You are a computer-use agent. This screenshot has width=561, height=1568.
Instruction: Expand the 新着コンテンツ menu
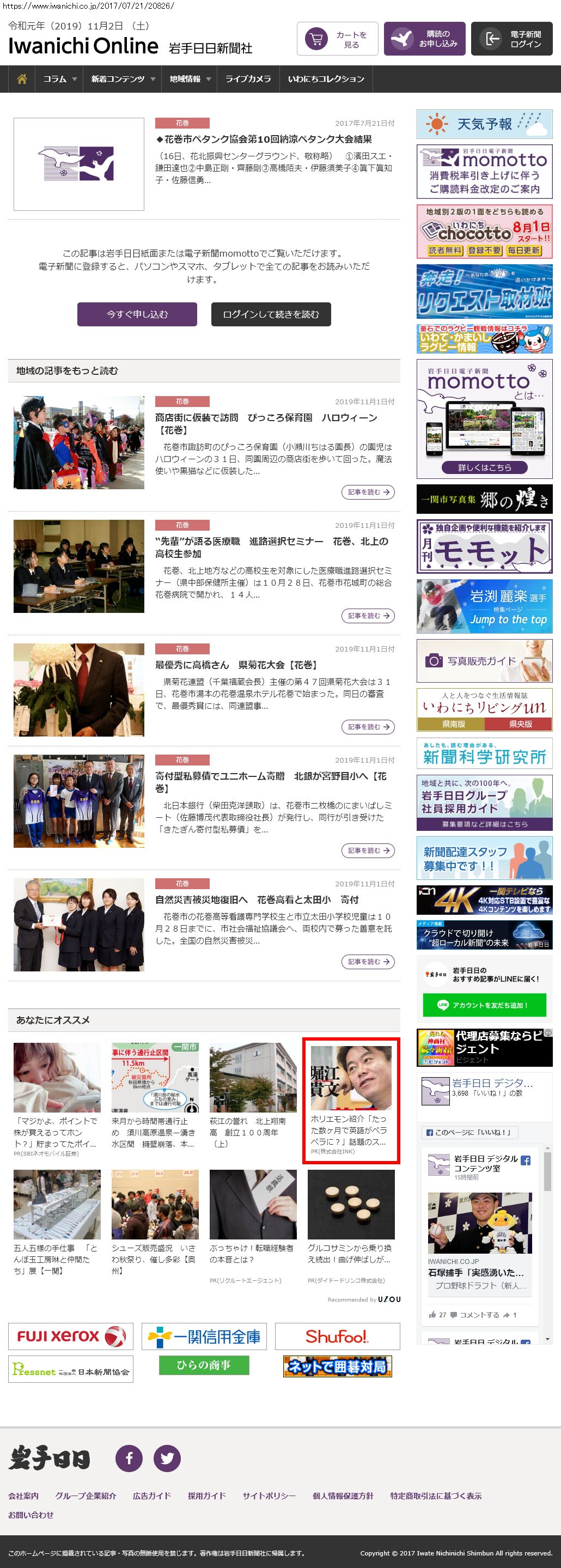click(123, 79)
